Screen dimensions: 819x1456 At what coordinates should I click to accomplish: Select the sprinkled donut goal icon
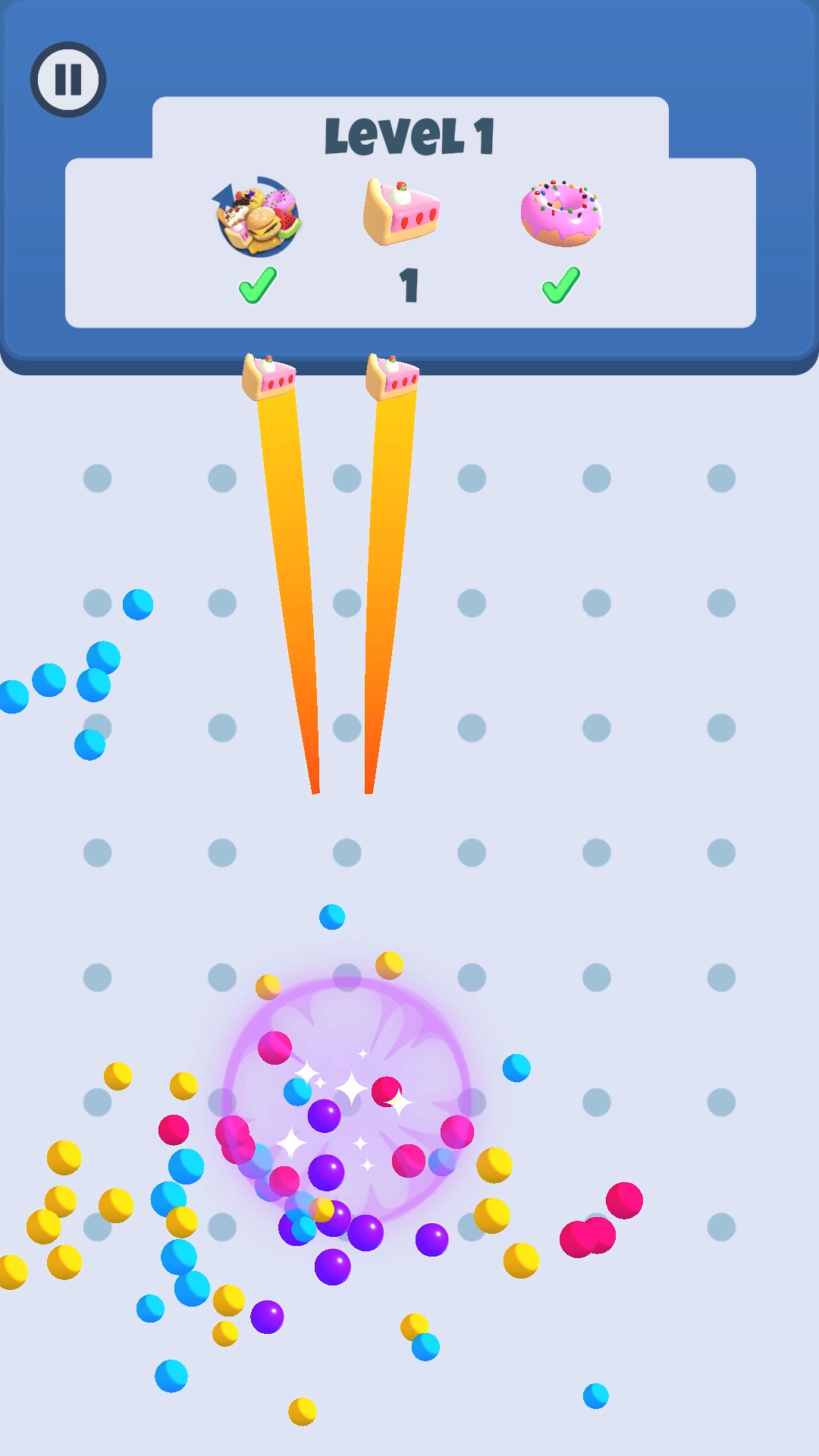pyautogui.click(x=561, y=212)
